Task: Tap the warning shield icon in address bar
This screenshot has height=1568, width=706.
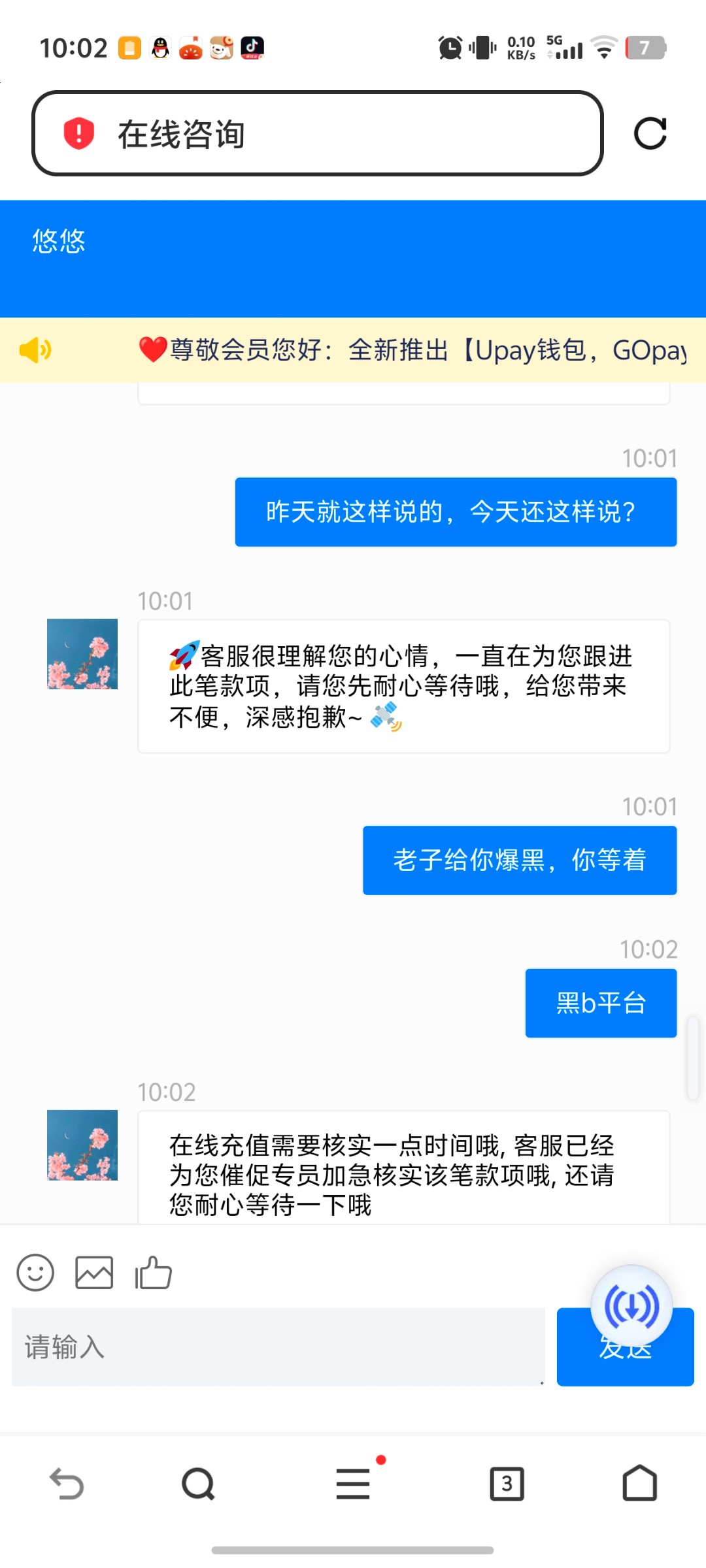Action: (78, 135)
